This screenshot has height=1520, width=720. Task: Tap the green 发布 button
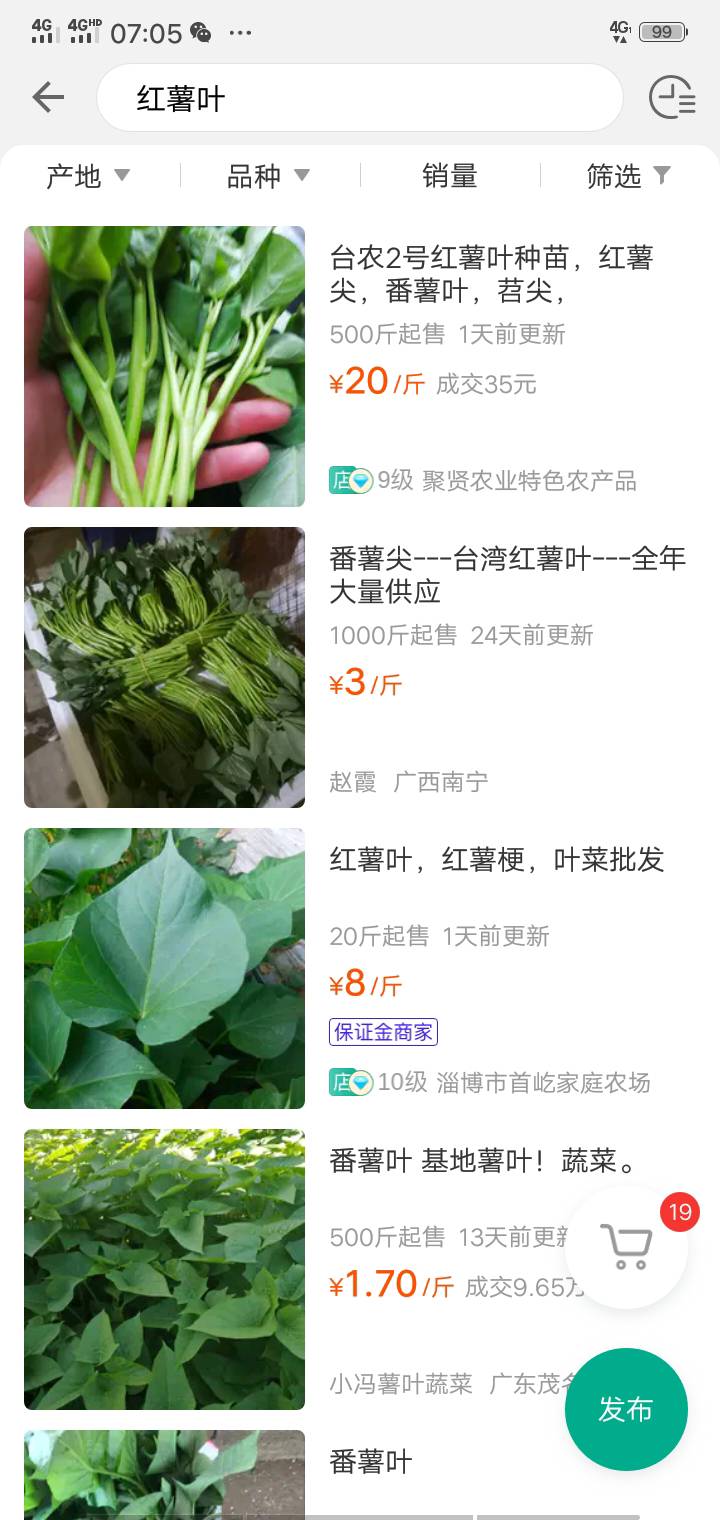pyautogui.click(x=626, y=1409)
